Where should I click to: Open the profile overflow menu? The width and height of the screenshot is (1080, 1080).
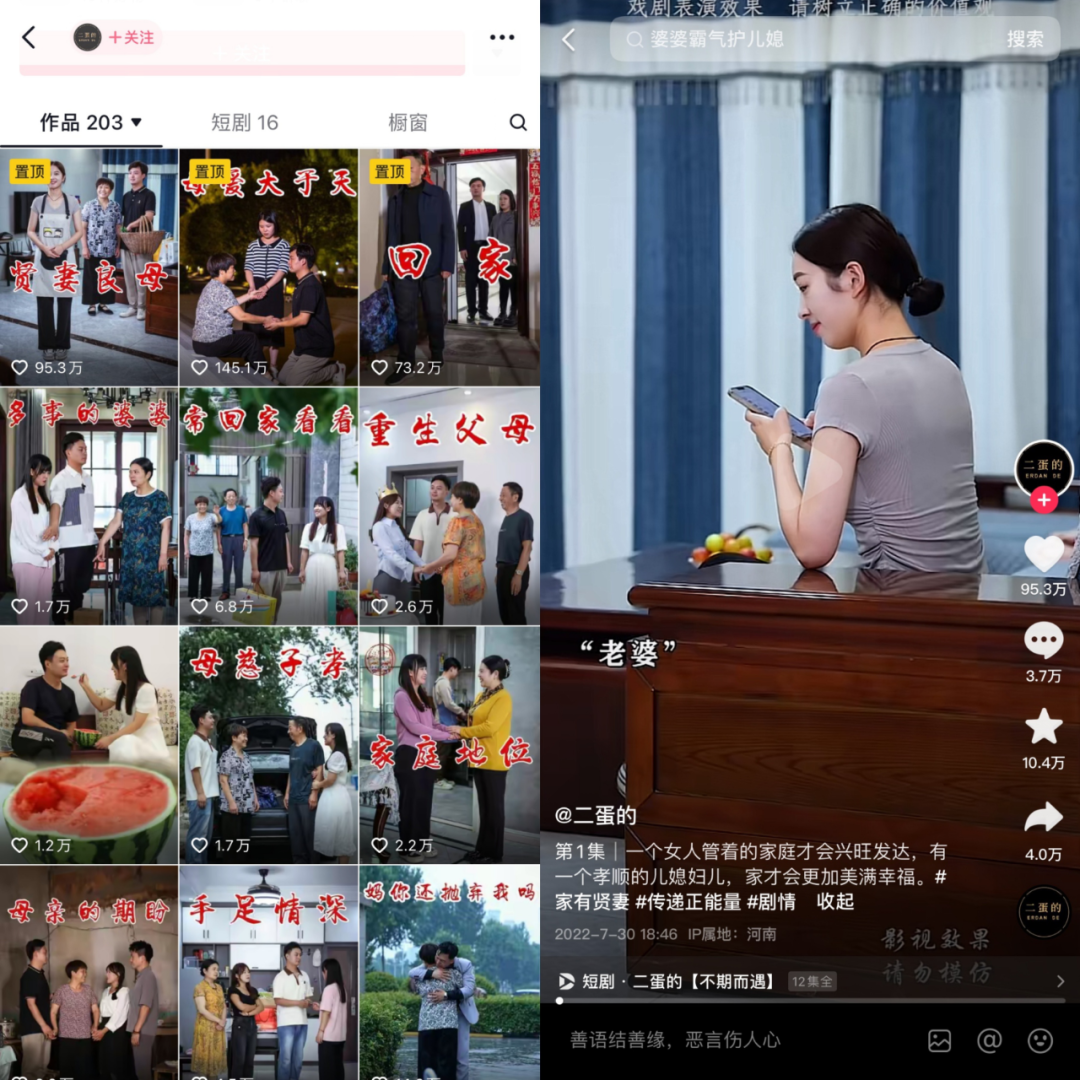tap(502, 38)
